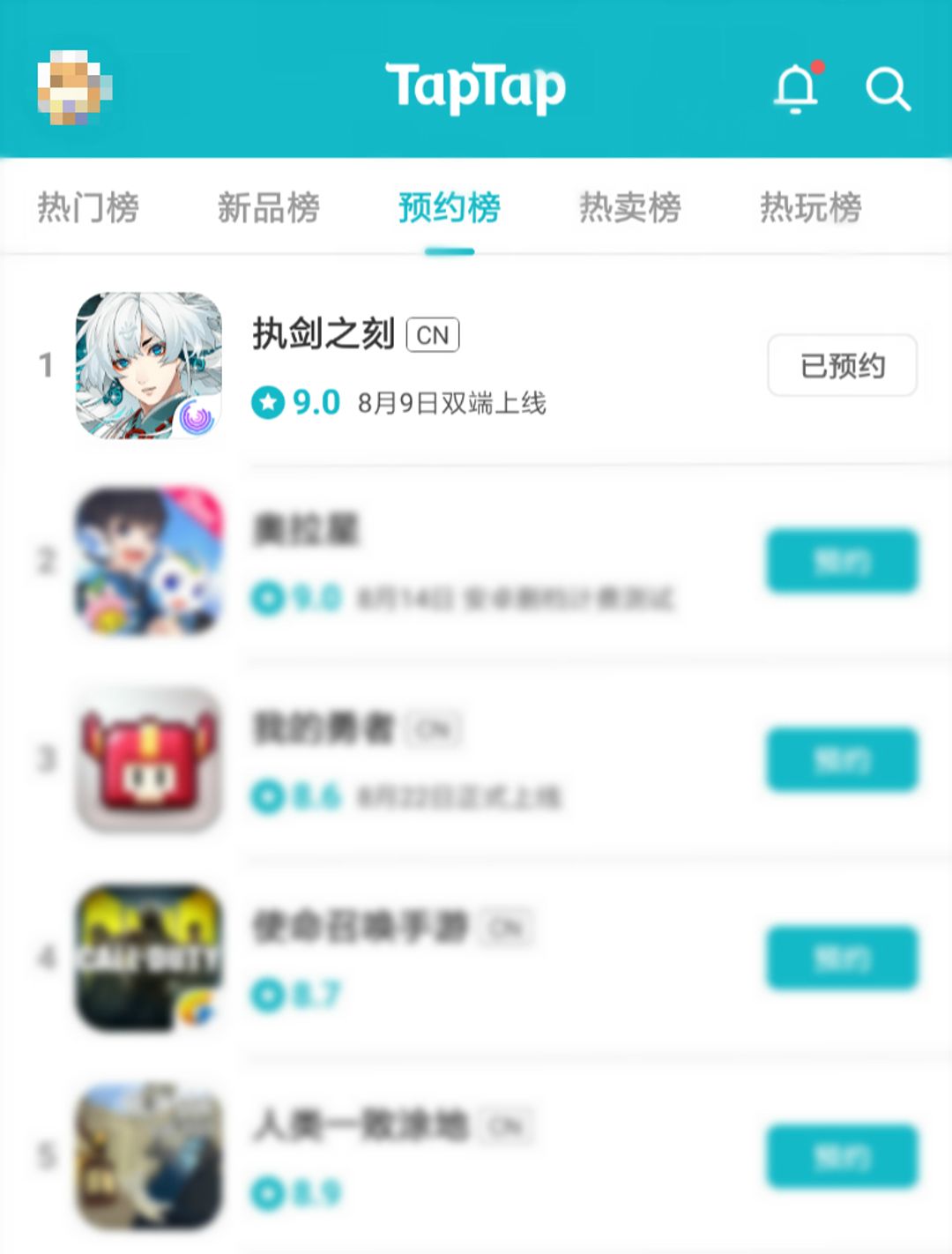This screenshot has height=1254, width=952.
Task: Click the 预约 button for 奥拉星
Action: pyautogui.click(x=841, y=563)
